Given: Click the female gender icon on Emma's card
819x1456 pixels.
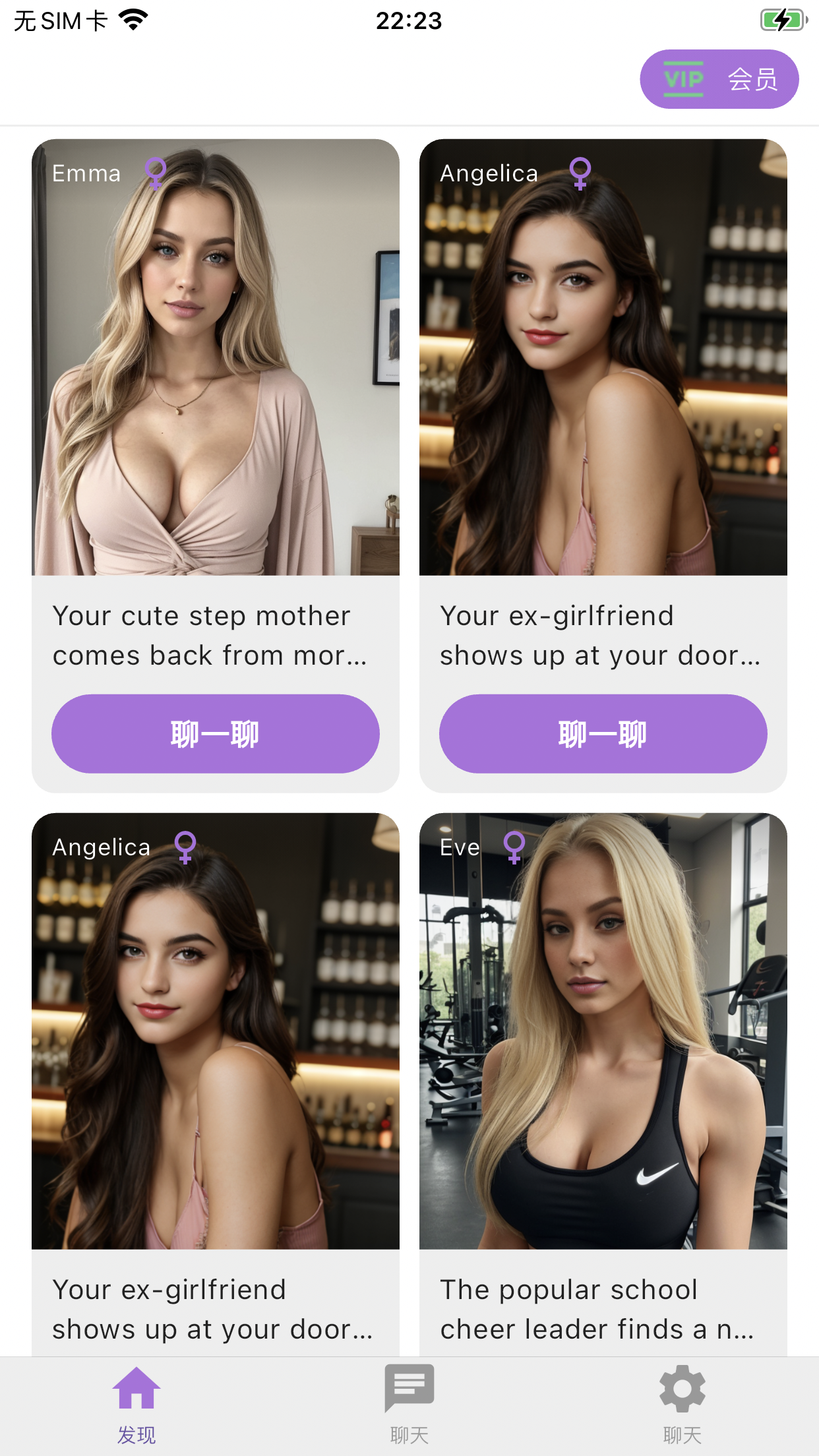Looking at the screenshot, I should pyautogui.click(x=156, y=173).
